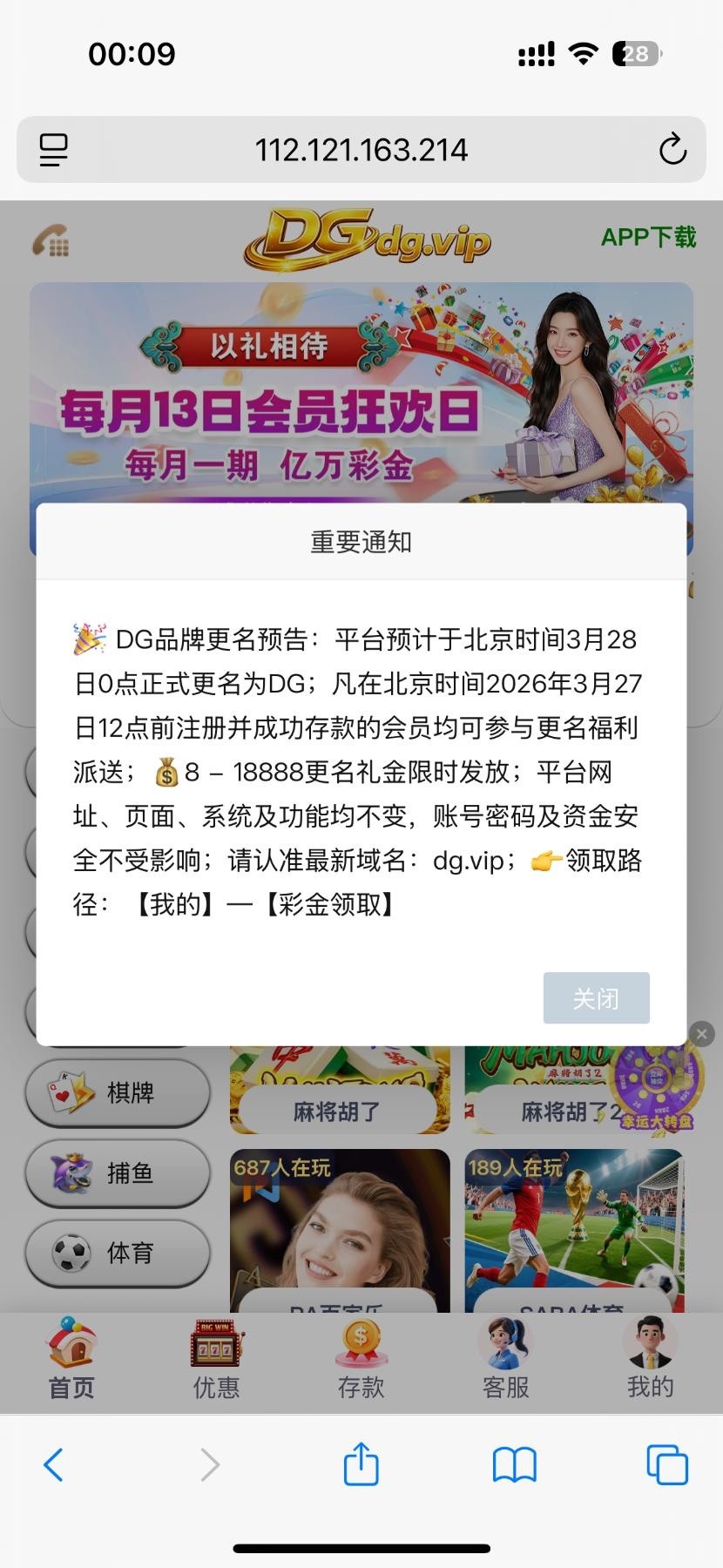Share this page
The image size is (723, 1568).
(361, 1464)
